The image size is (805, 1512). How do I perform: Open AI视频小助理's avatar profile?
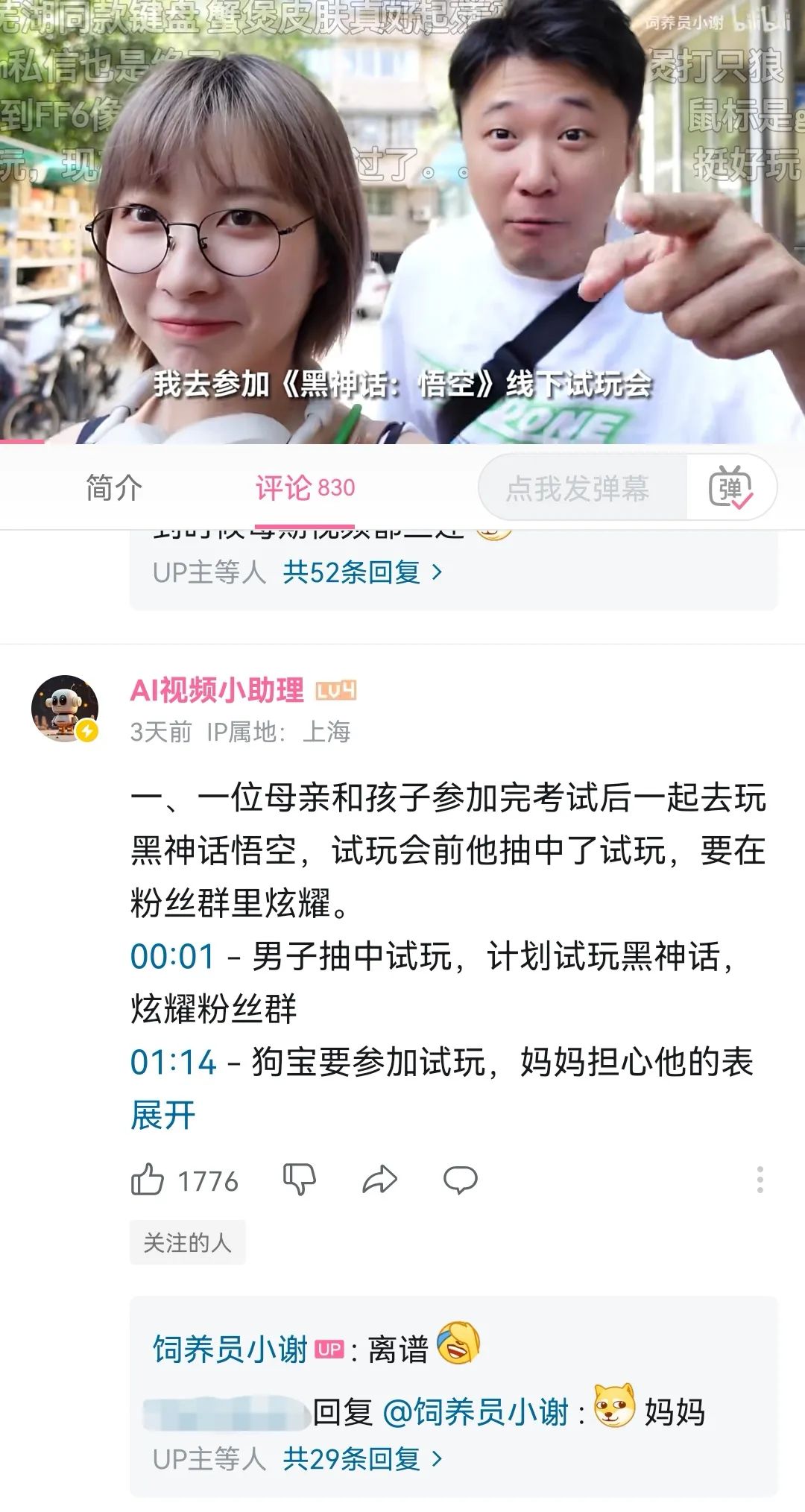tap(65, 709)
